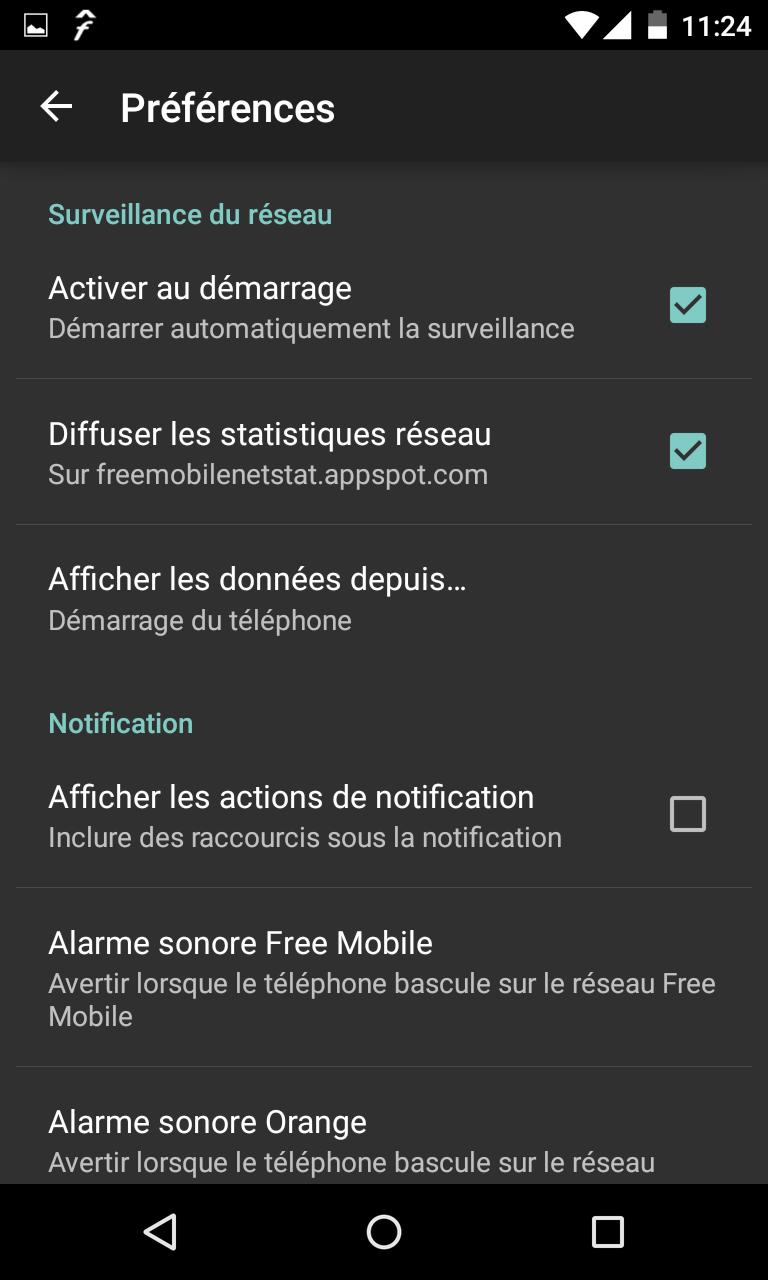Open Recents with the square navigation button
This screenshot has width=768, height=1280.
click(x=606, y=1232)
